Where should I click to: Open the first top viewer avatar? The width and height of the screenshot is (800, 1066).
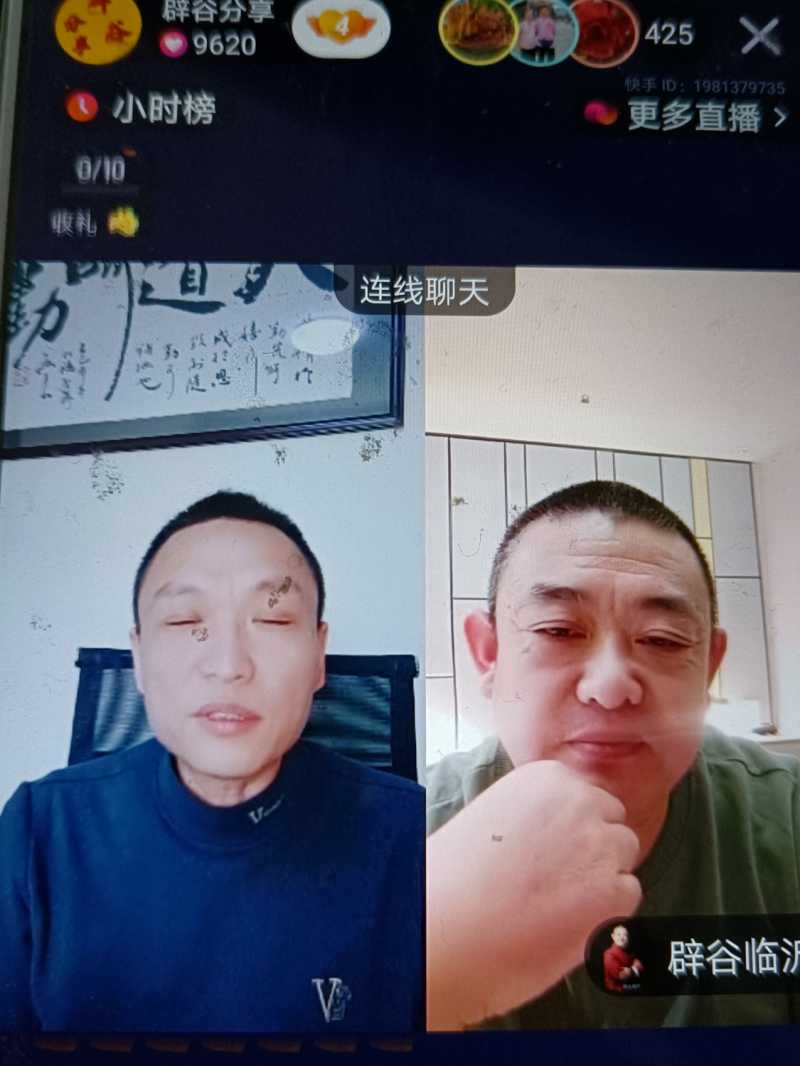pyautogui.click(x=477, y=31)
